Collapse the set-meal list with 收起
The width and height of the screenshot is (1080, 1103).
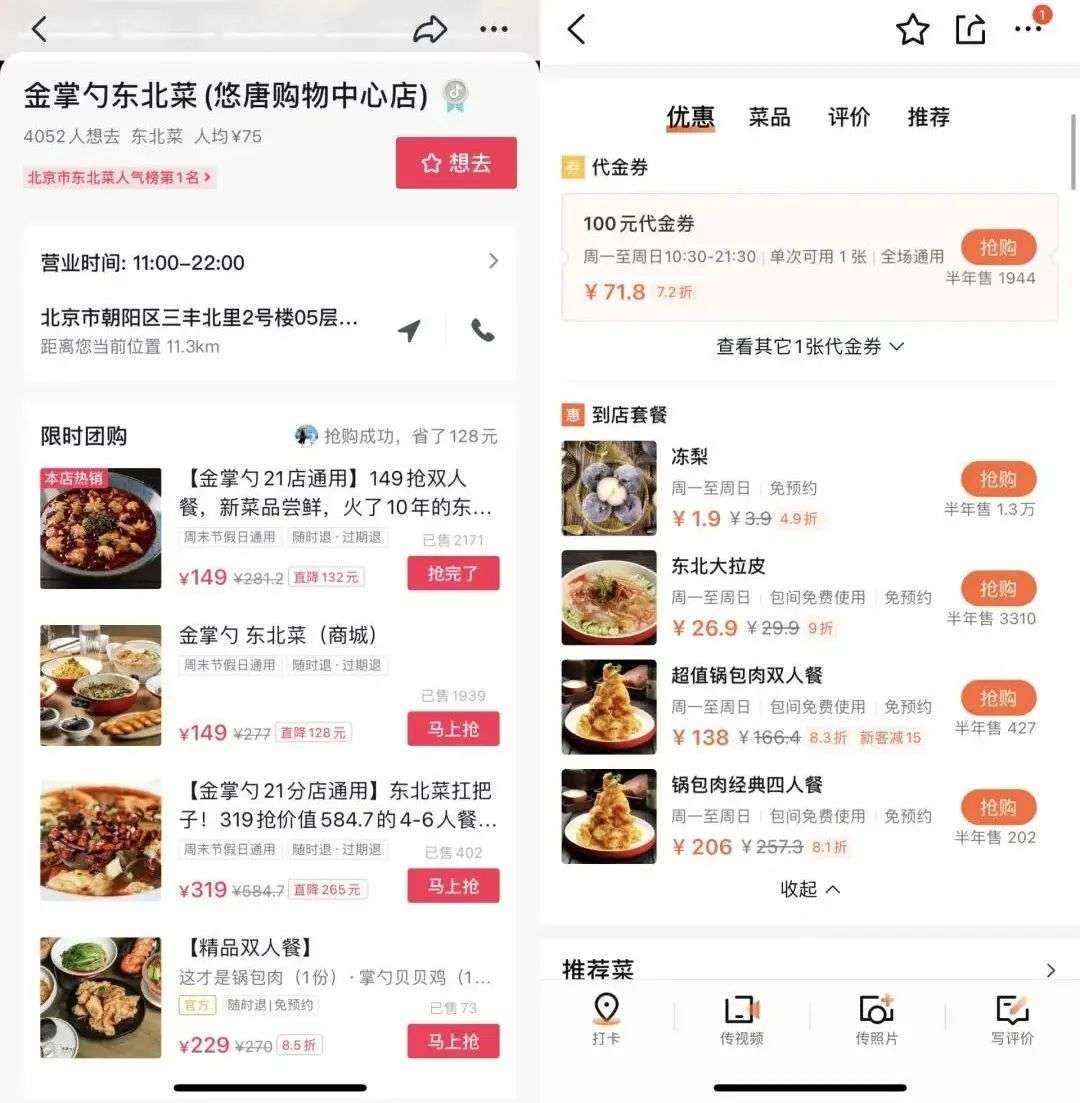[810, 889]
